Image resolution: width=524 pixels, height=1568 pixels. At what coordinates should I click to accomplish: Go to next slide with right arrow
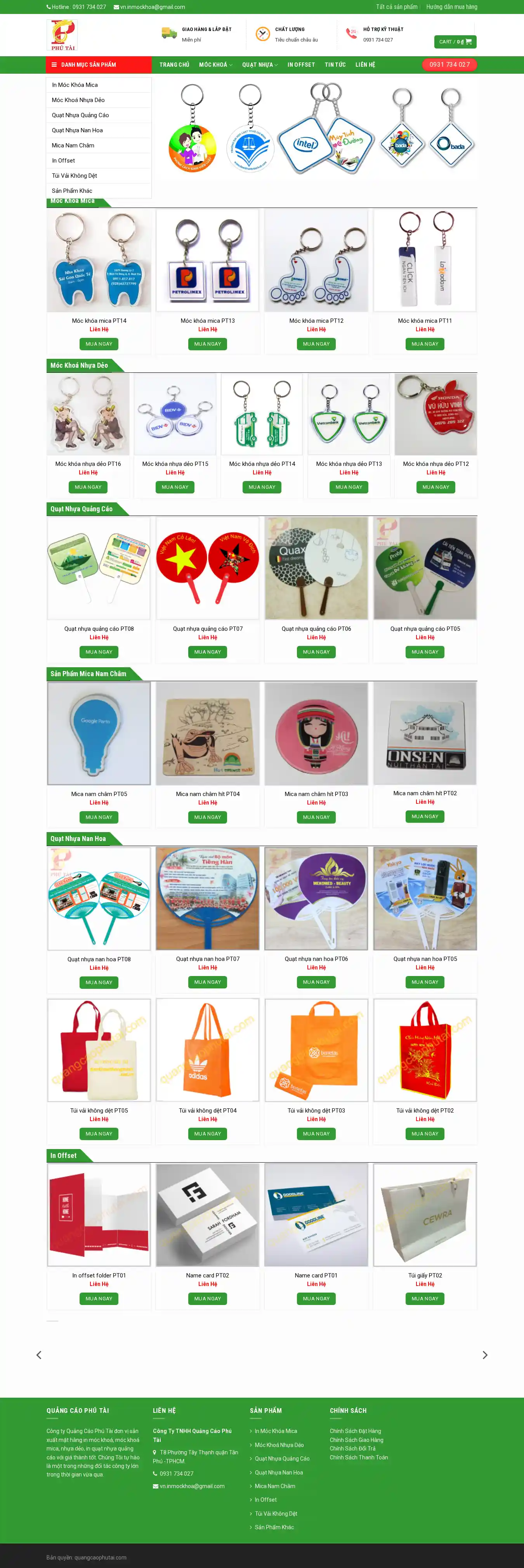[484, 1354]
